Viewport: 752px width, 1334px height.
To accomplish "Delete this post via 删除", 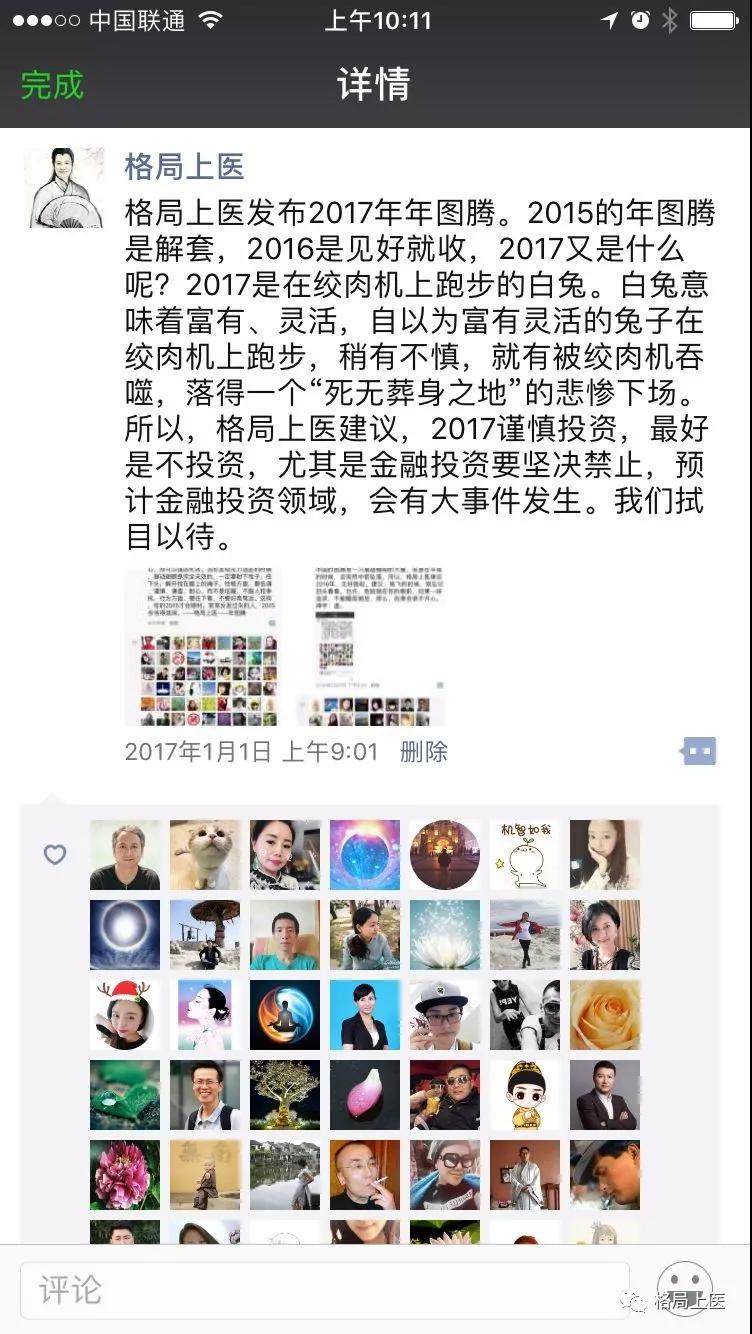I will (x=424, y=752).
